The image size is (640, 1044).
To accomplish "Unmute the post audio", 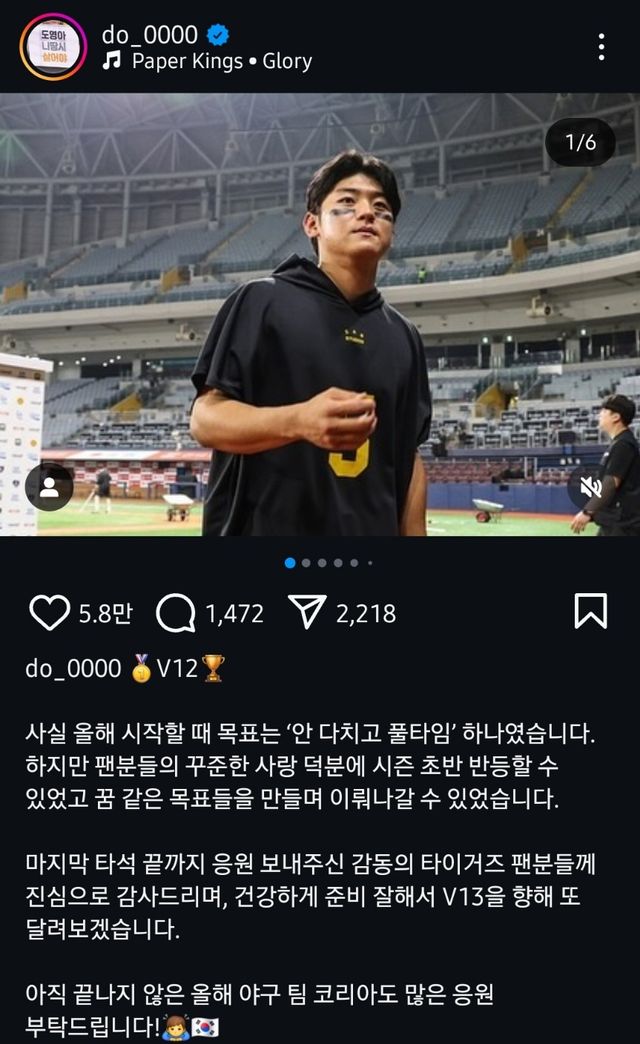I will click(591, 487).
